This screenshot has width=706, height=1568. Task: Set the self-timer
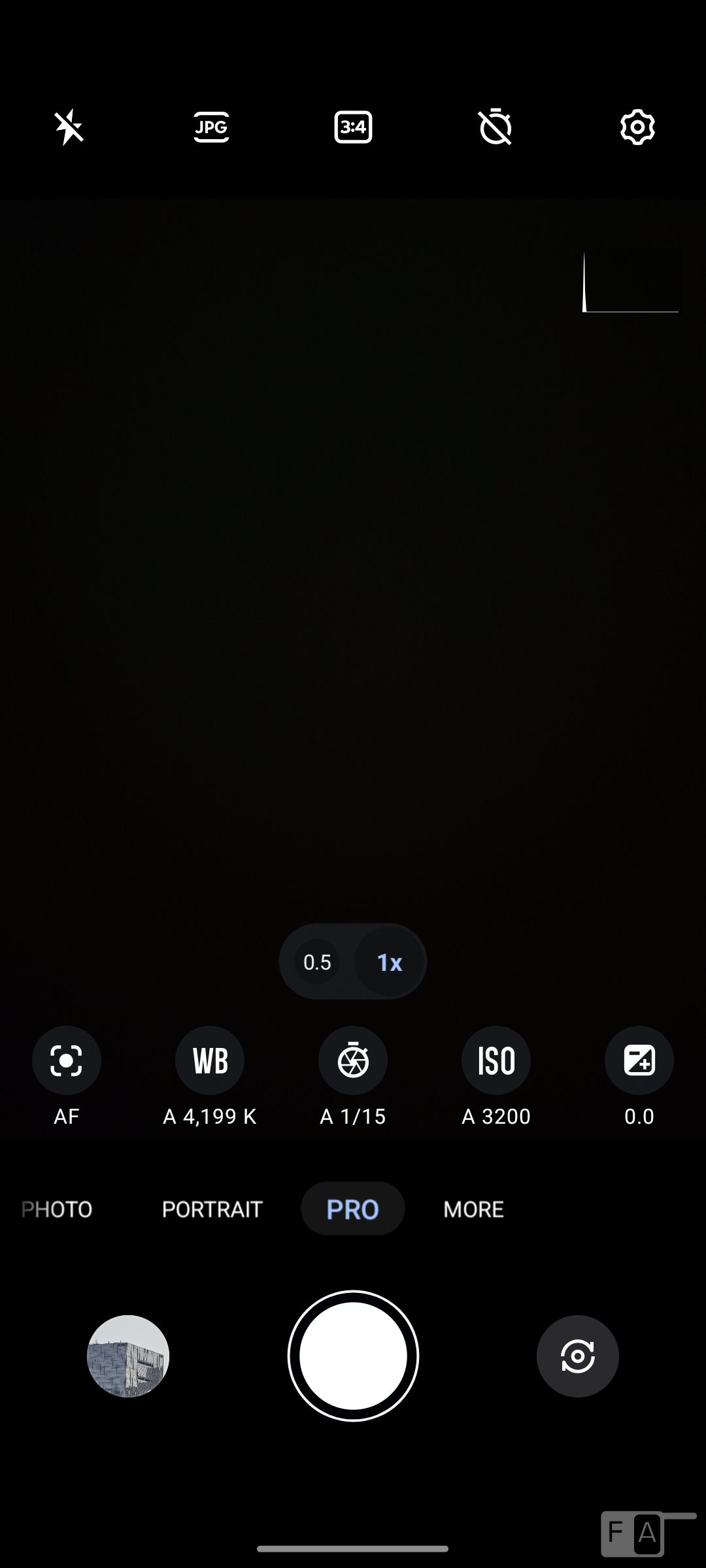point(496,127)
